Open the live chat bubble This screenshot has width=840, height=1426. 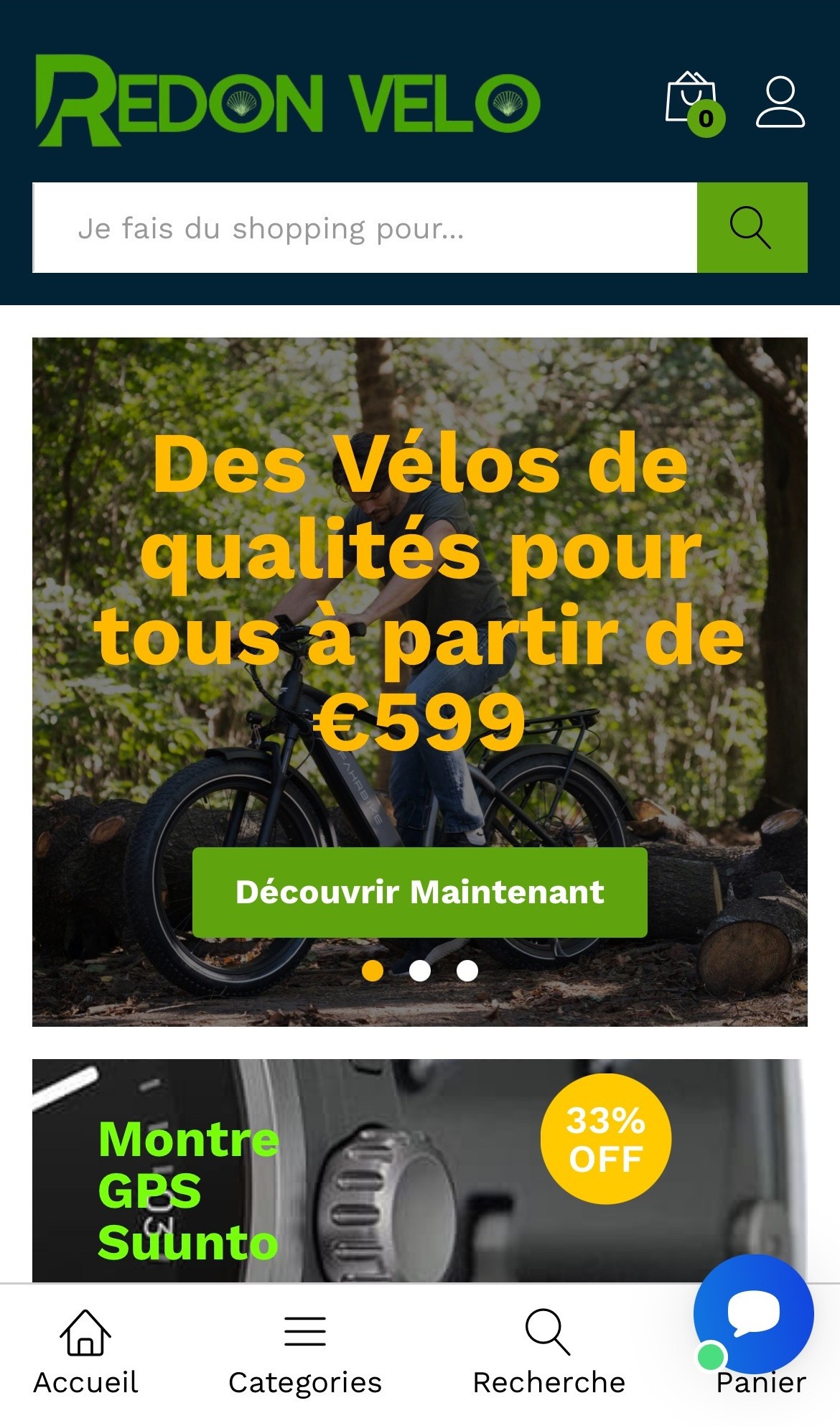754,1313
